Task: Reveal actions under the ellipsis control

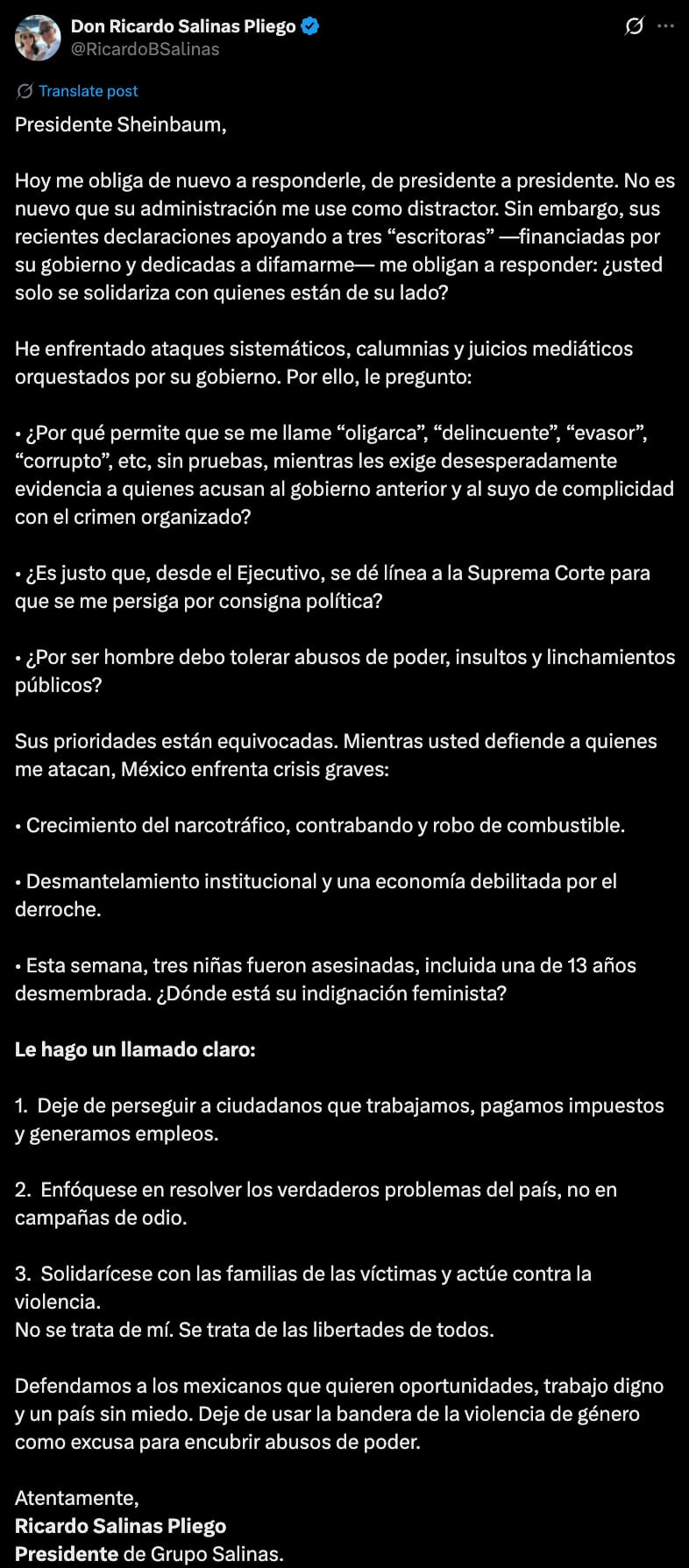Action: point(664,28)
